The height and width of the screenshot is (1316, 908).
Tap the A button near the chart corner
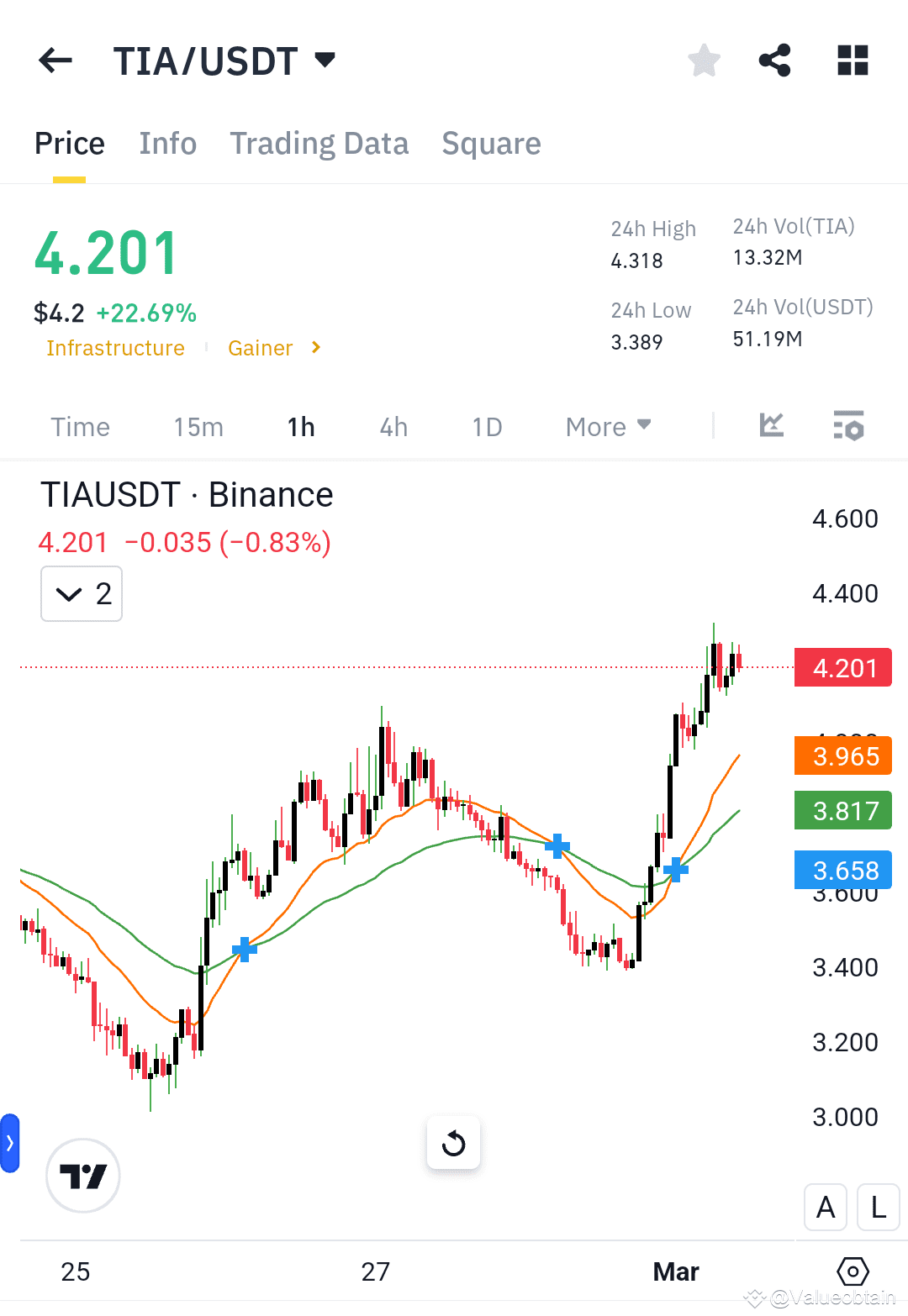[825, 1207]
